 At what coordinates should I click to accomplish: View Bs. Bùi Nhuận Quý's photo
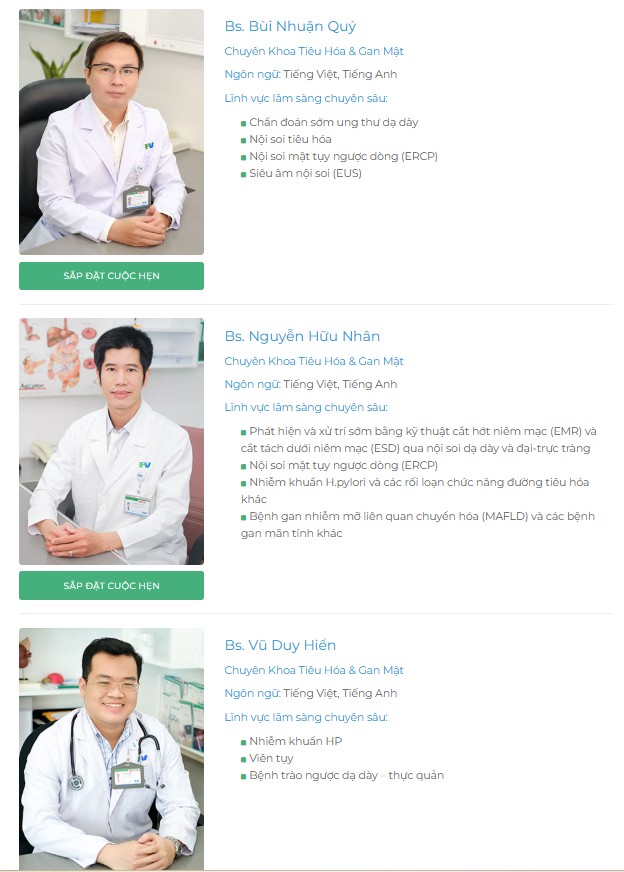[x=111, y=132]
